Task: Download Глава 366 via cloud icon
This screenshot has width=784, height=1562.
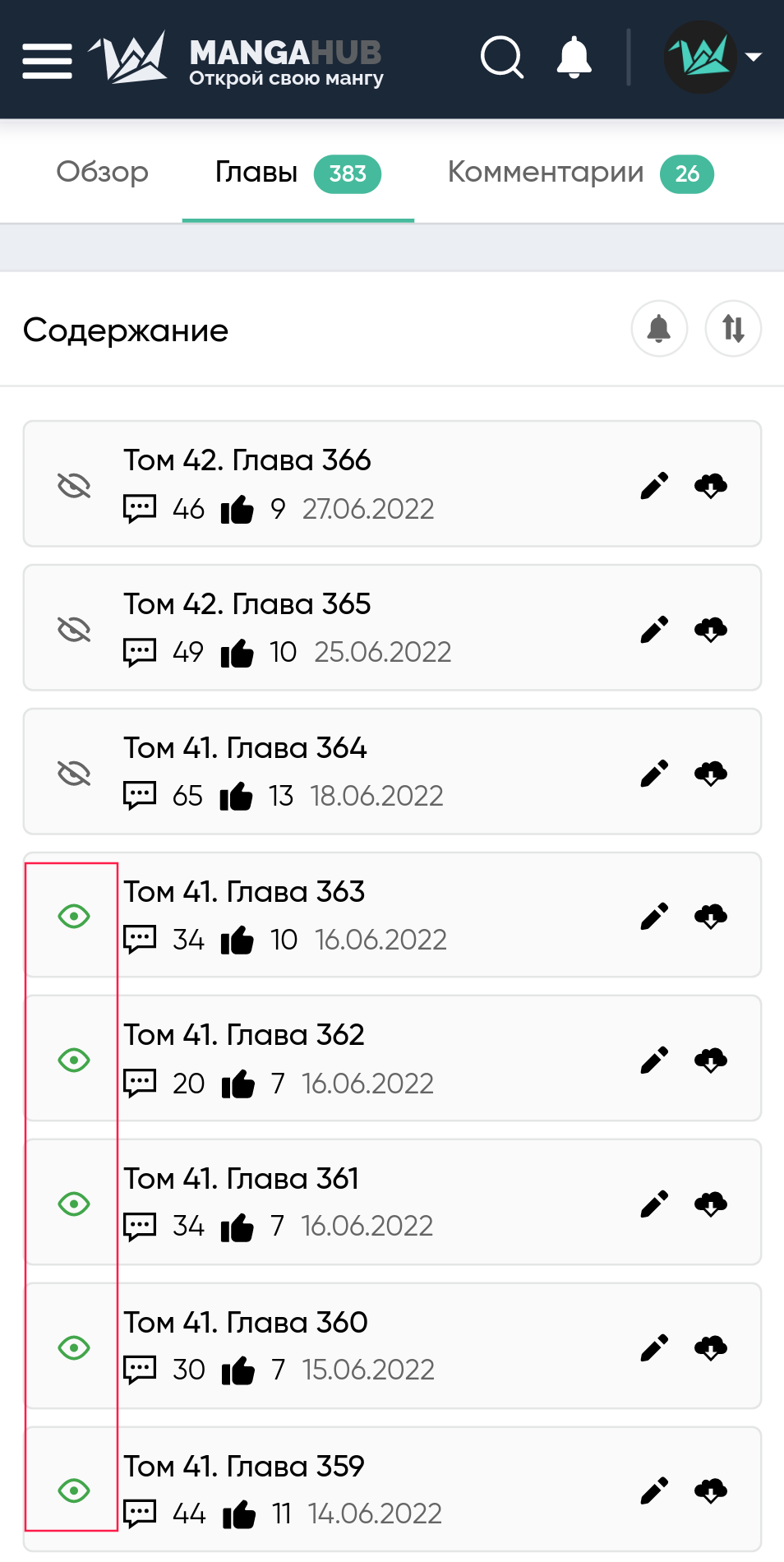Action: [x=711, y=486]
